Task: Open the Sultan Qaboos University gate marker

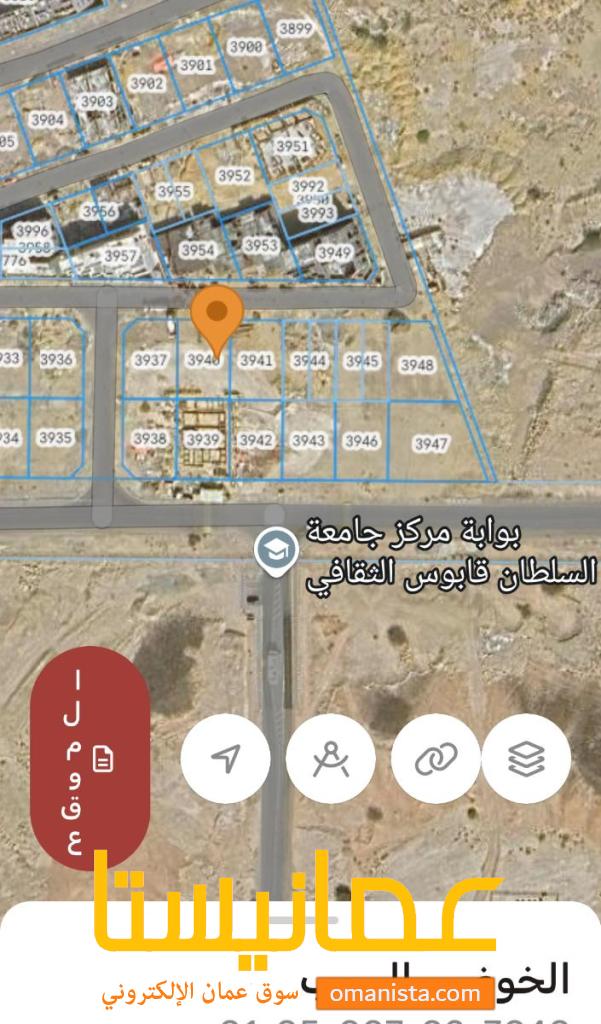Action: pos(276,552)
